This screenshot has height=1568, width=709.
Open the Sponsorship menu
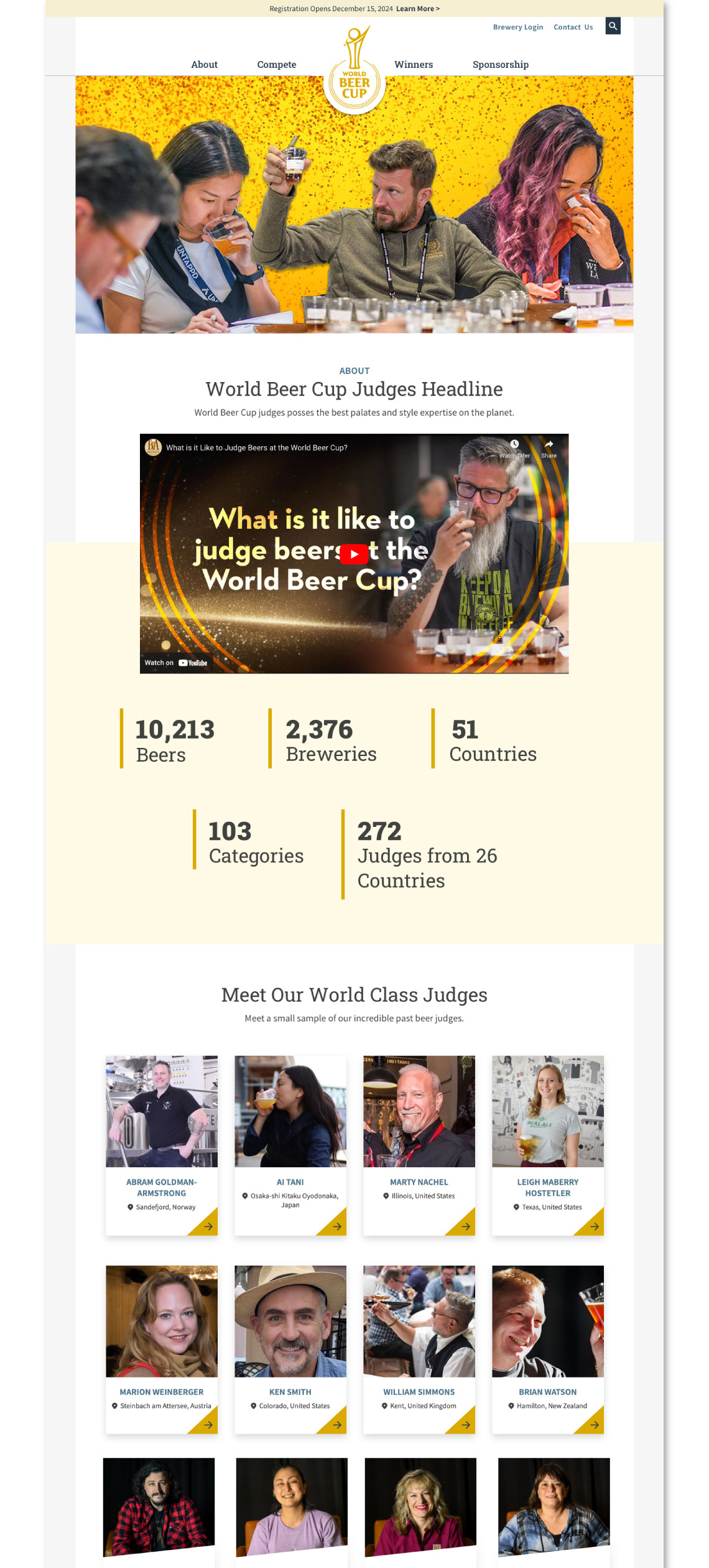[x=500, y=65]
